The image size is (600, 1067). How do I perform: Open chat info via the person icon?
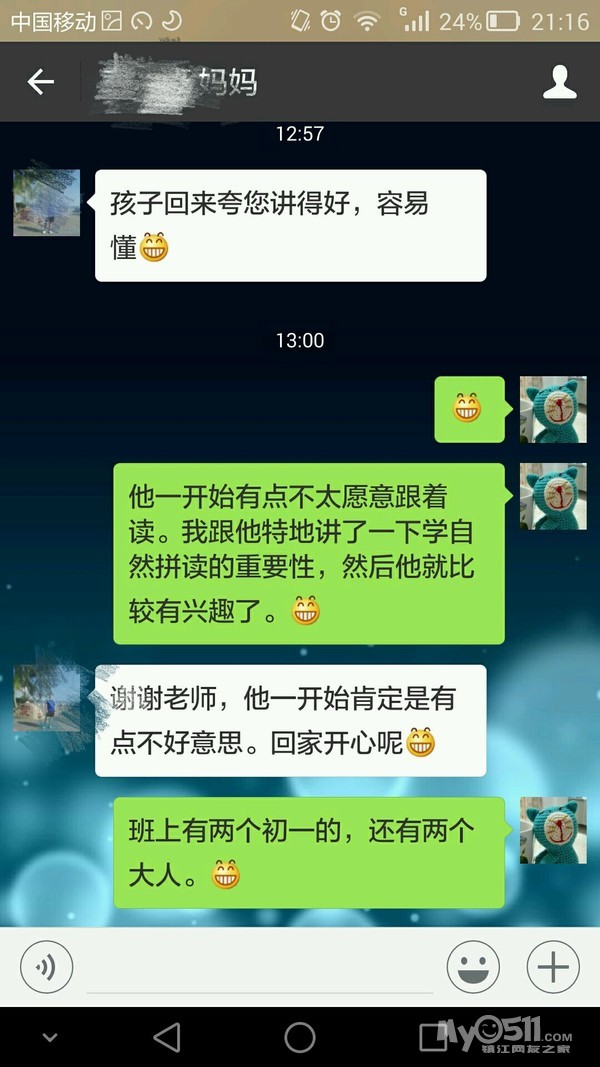pos(560,82)
